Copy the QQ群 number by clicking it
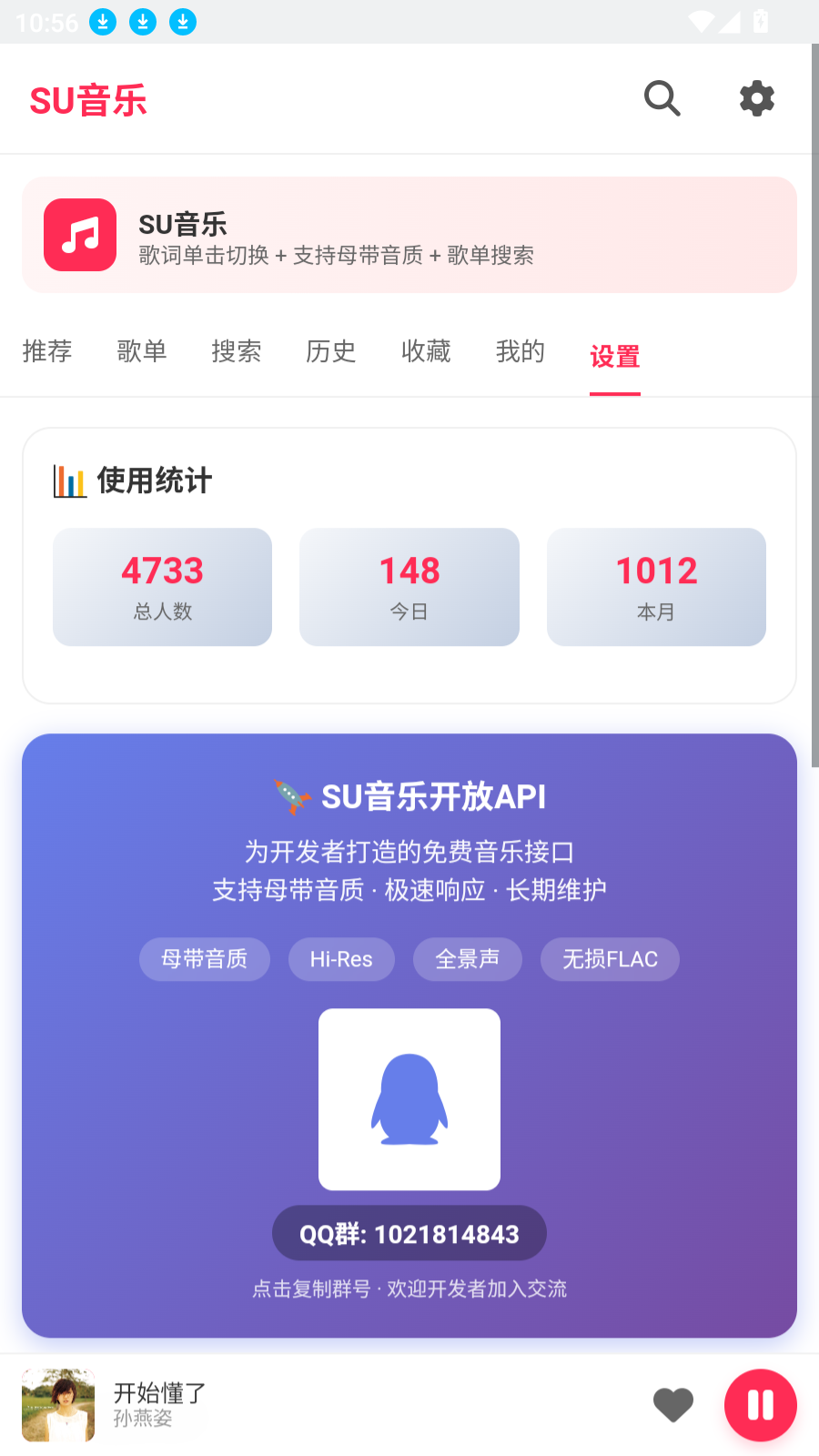The height and width of the screenshot is (1456, 819). pyautogui.click(x=409, y=1233)
